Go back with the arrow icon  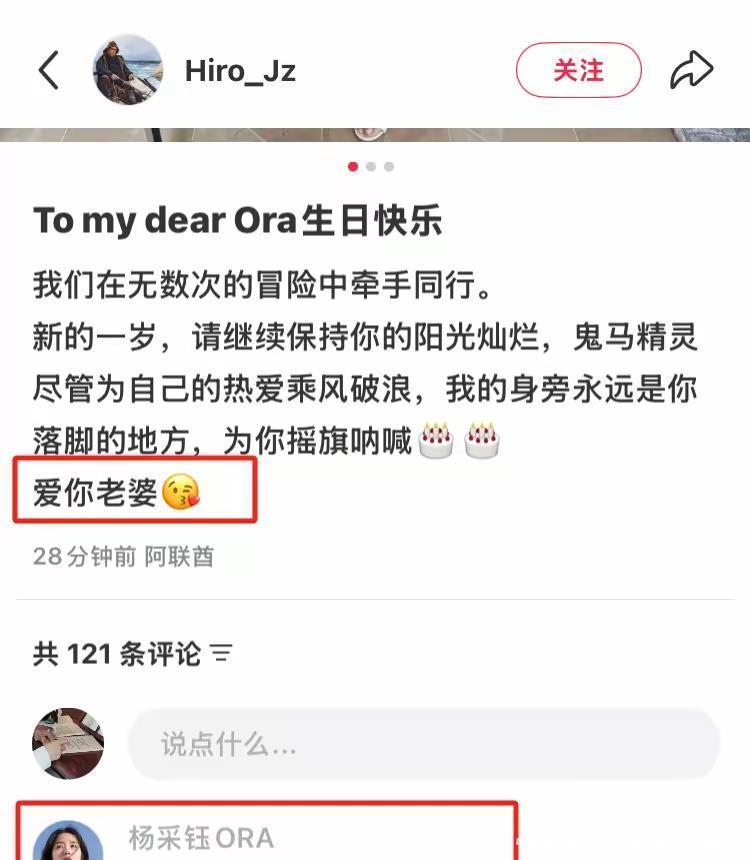point(49,71)
